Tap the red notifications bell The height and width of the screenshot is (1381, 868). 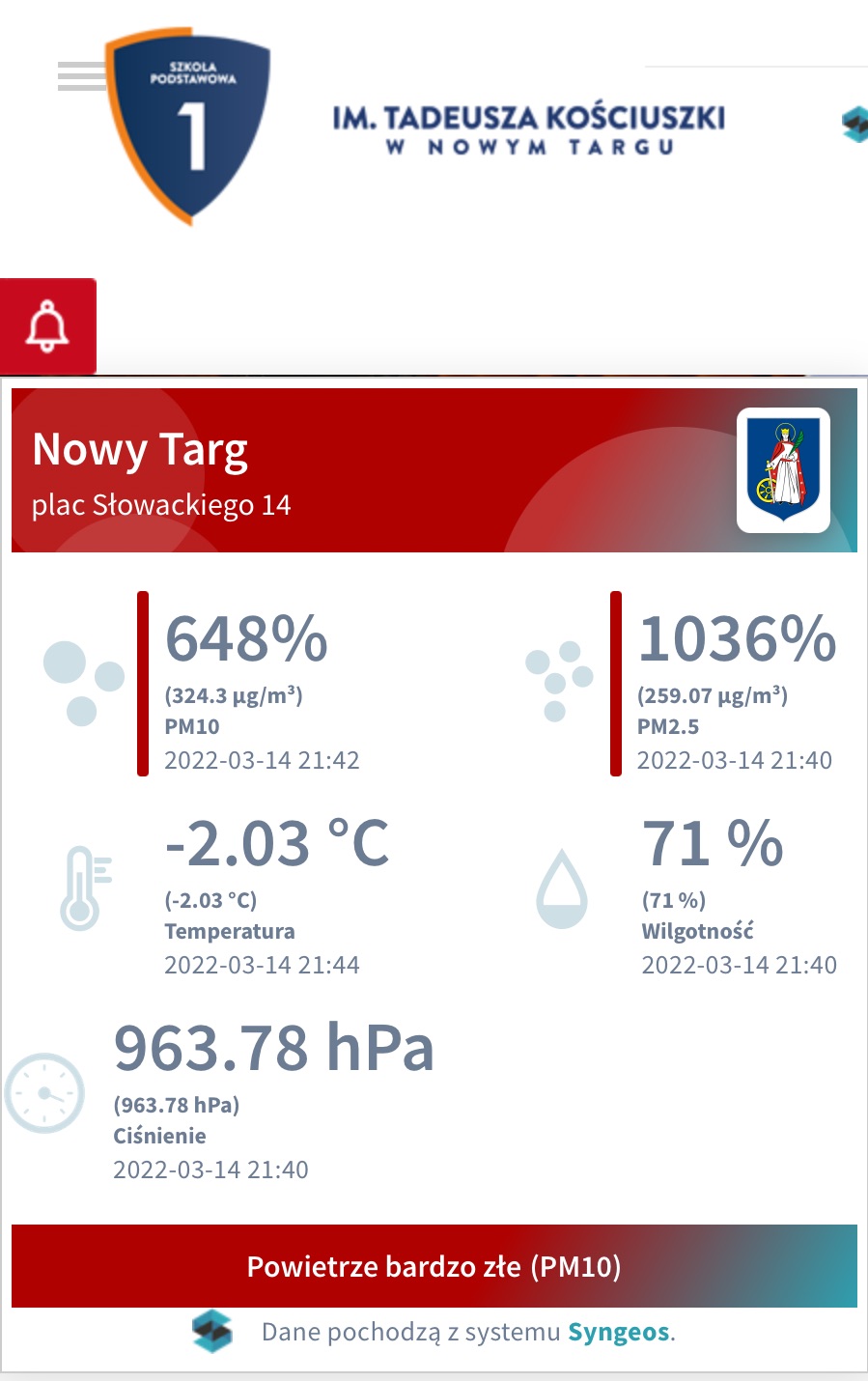point(48,326)
